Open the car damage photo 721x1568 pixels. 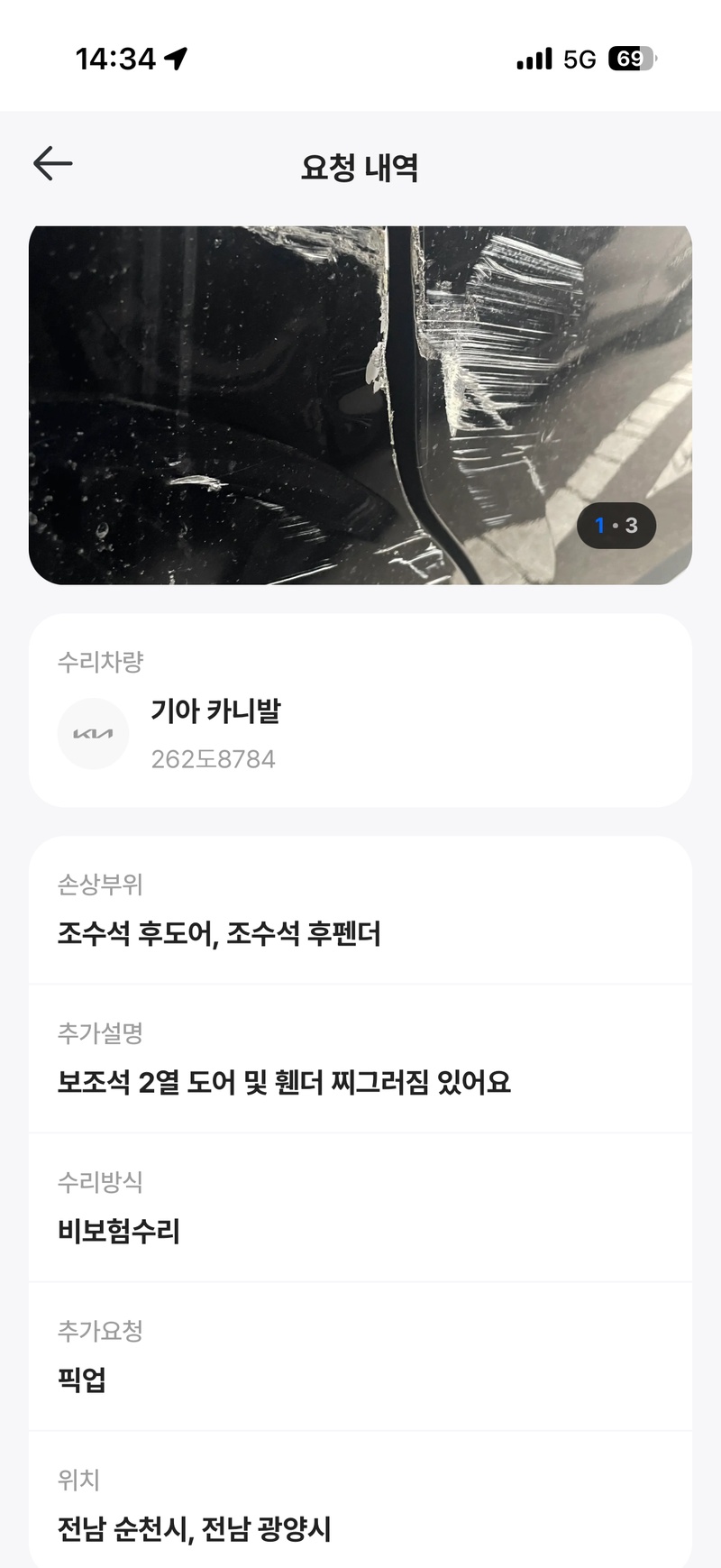[360, 405]
